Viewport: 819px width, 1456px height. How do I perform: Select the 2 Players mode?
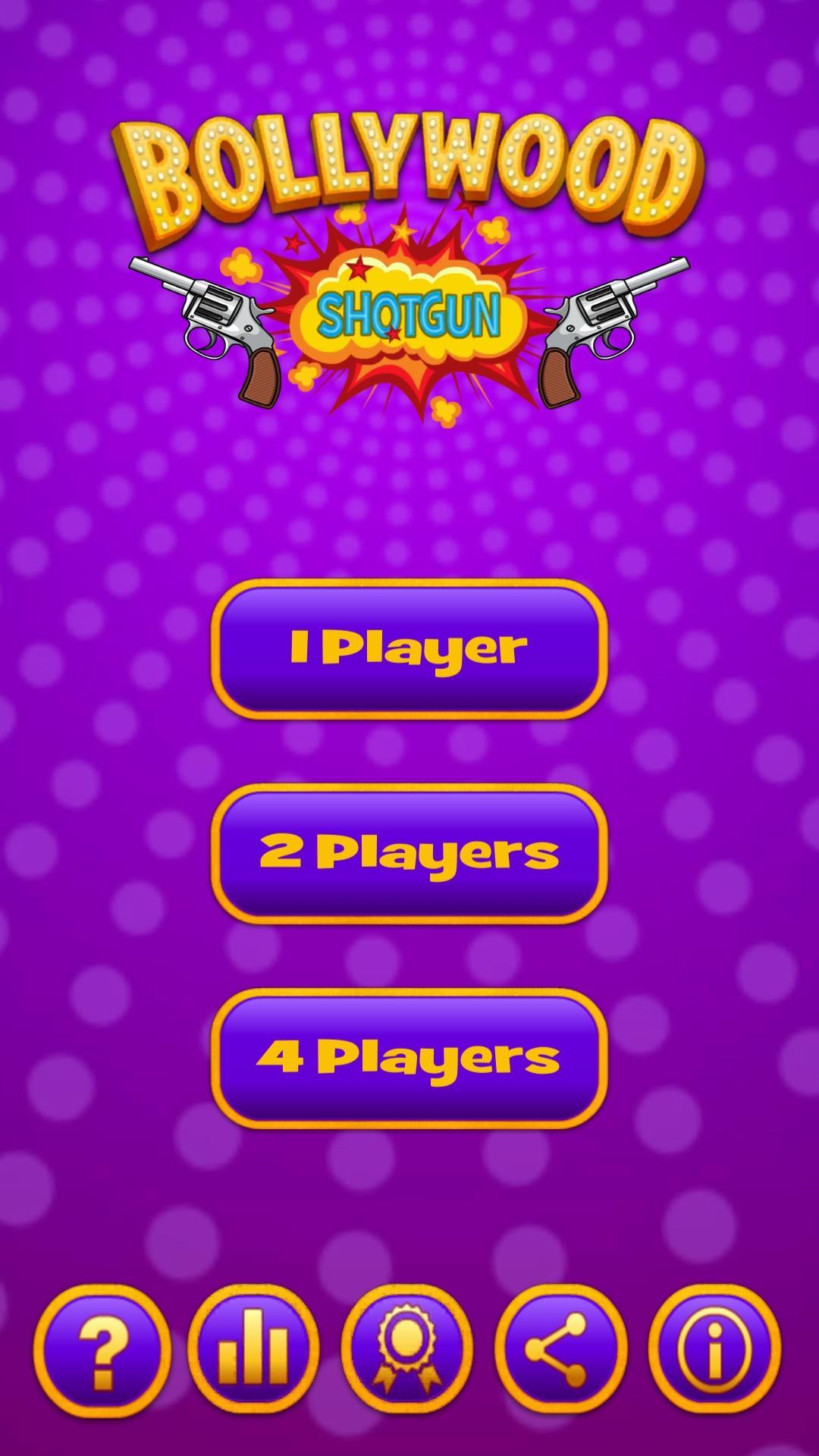click(409, 853)
